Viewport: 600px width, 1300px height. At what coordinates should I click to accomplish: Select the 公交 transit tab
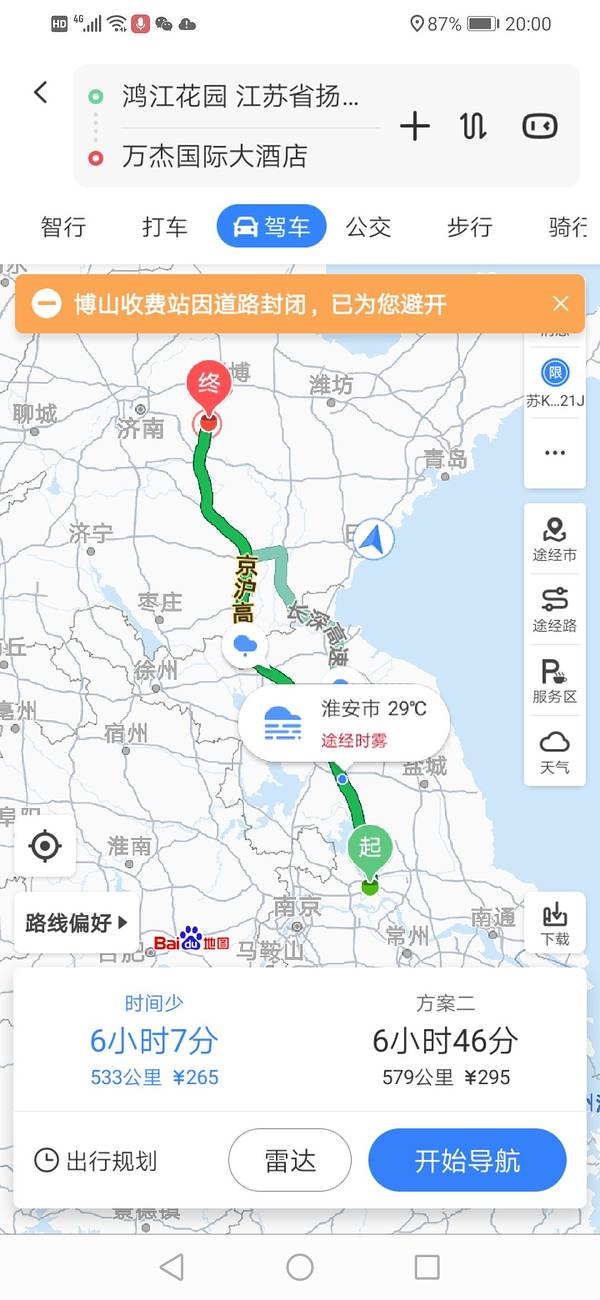click(x=368, y=227)
